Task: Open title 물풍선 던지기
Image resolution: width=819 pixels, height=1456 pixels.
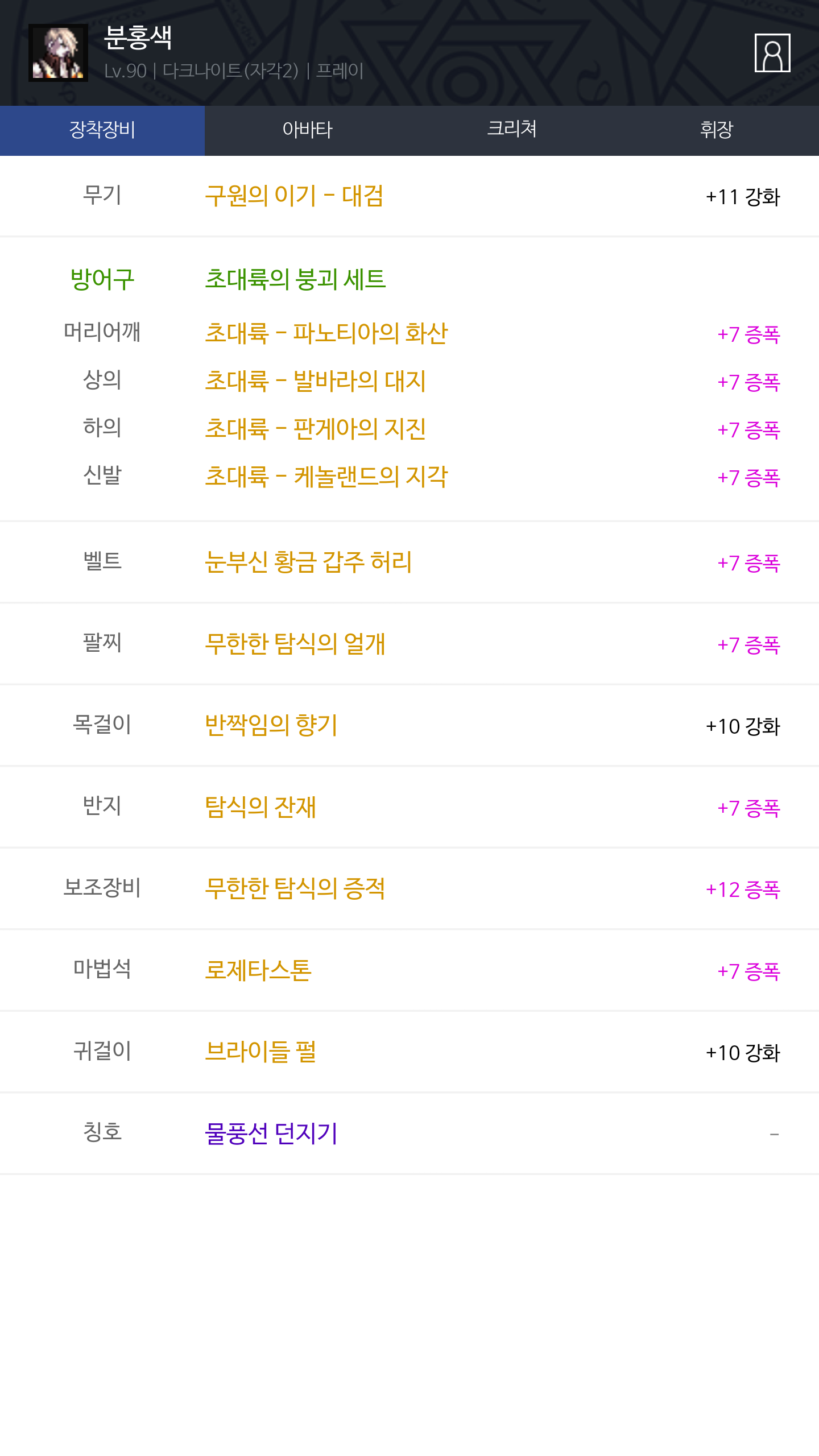Action: point(271,1134)
